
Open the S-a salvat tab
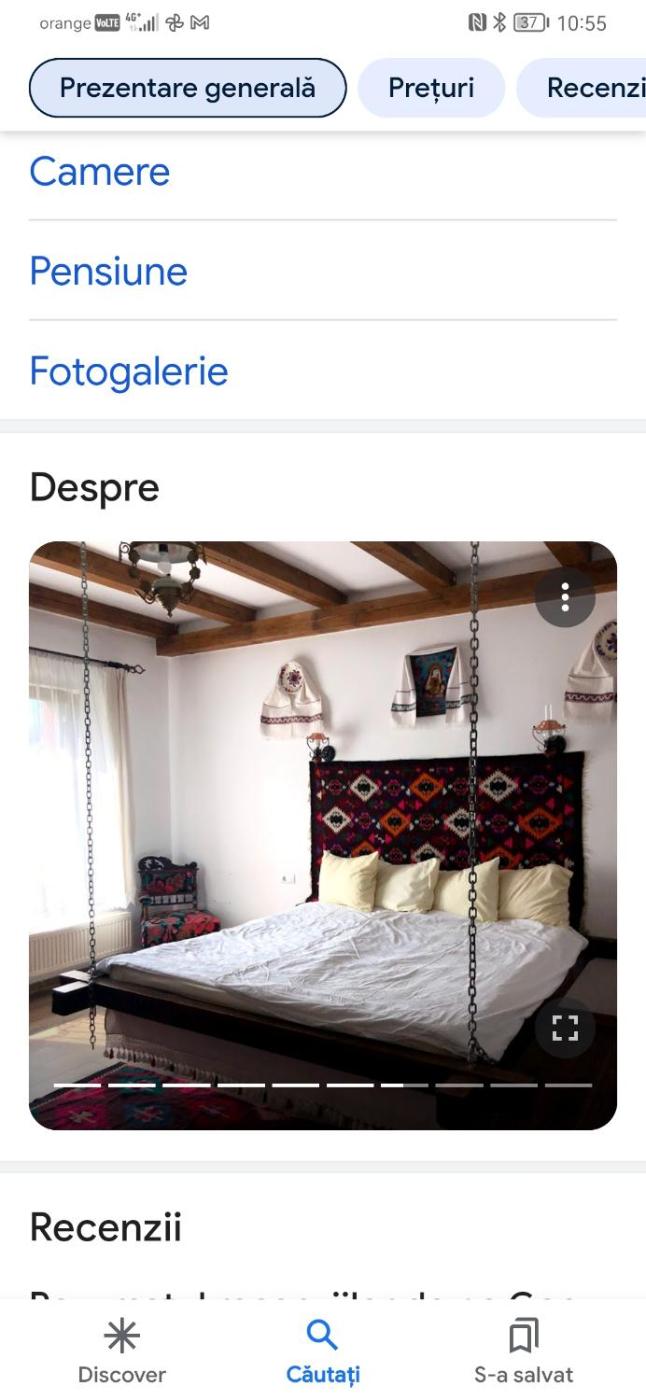(x=523, y=1348)
